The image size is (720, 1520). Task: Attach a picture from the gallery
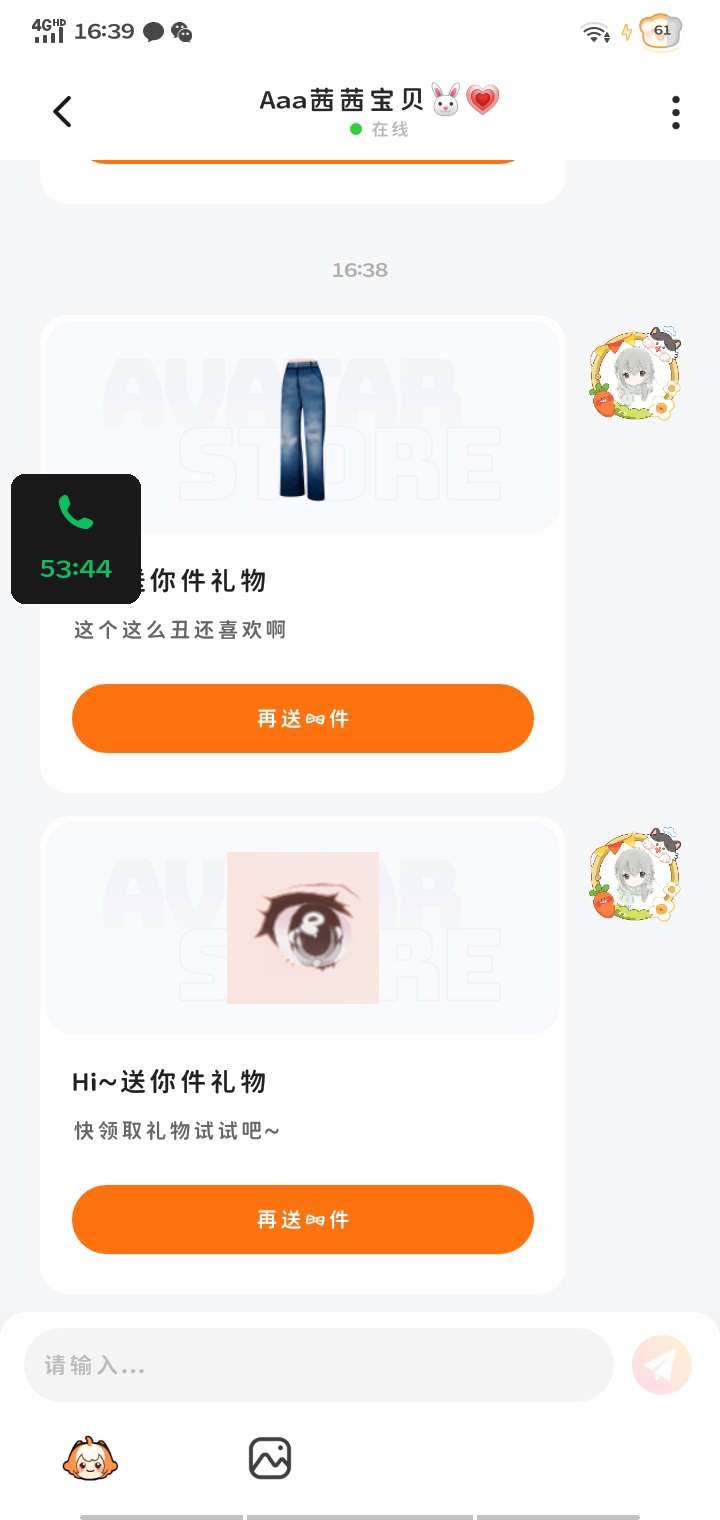[x=270, y=1458]
